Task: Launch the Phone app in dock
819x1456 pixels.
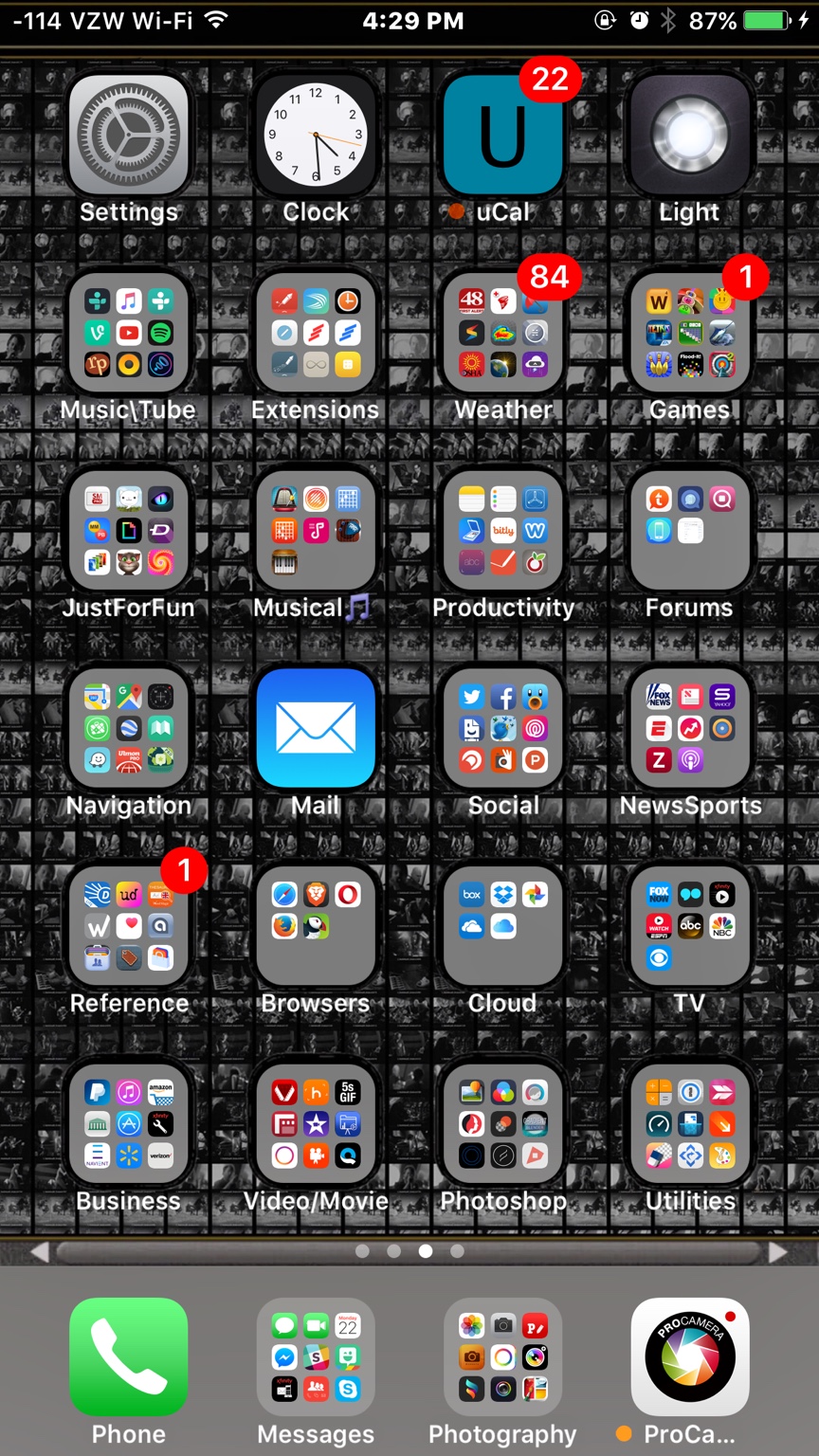Action: (128, 1356)
